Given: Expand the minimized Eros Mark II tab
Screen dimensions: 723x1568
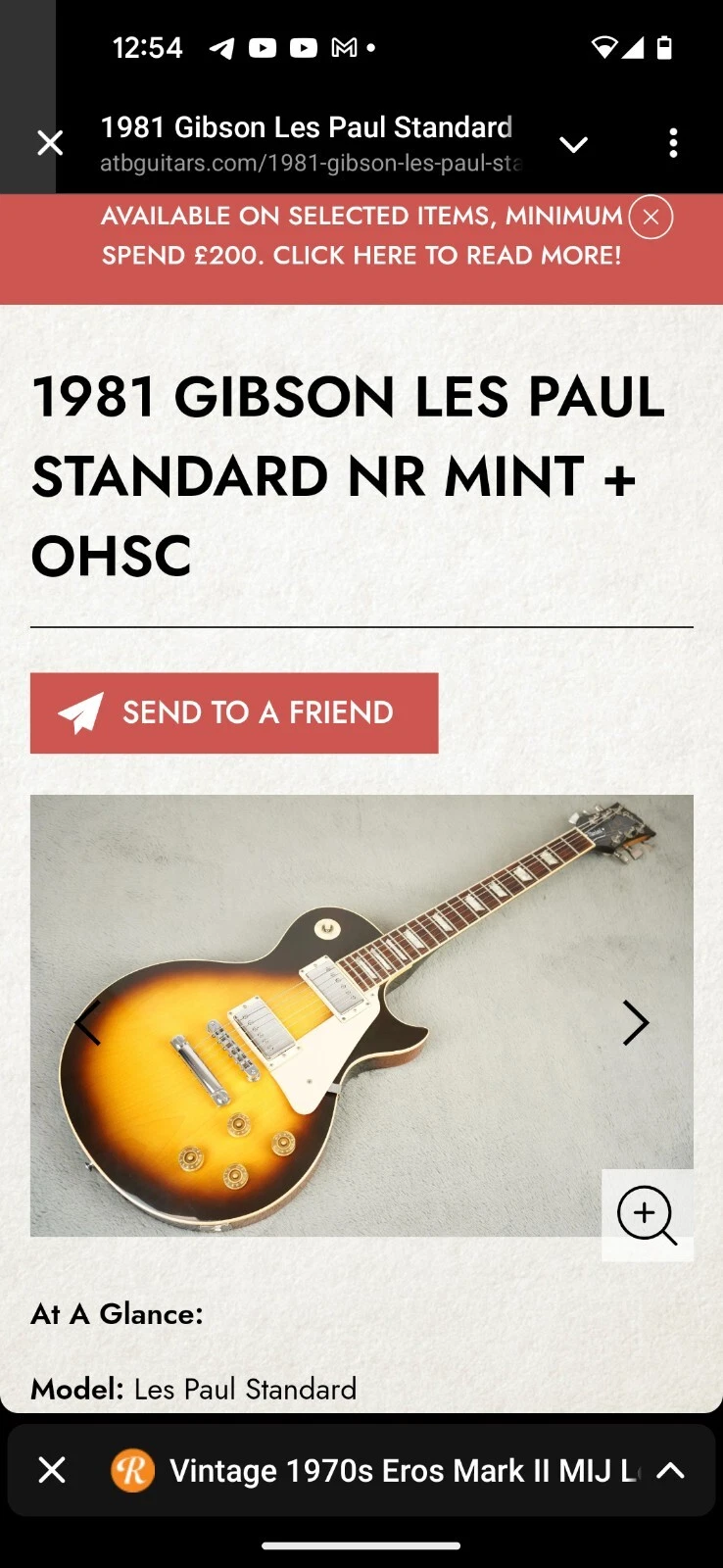Looking at the screenshot, I should click(670, 1470).
